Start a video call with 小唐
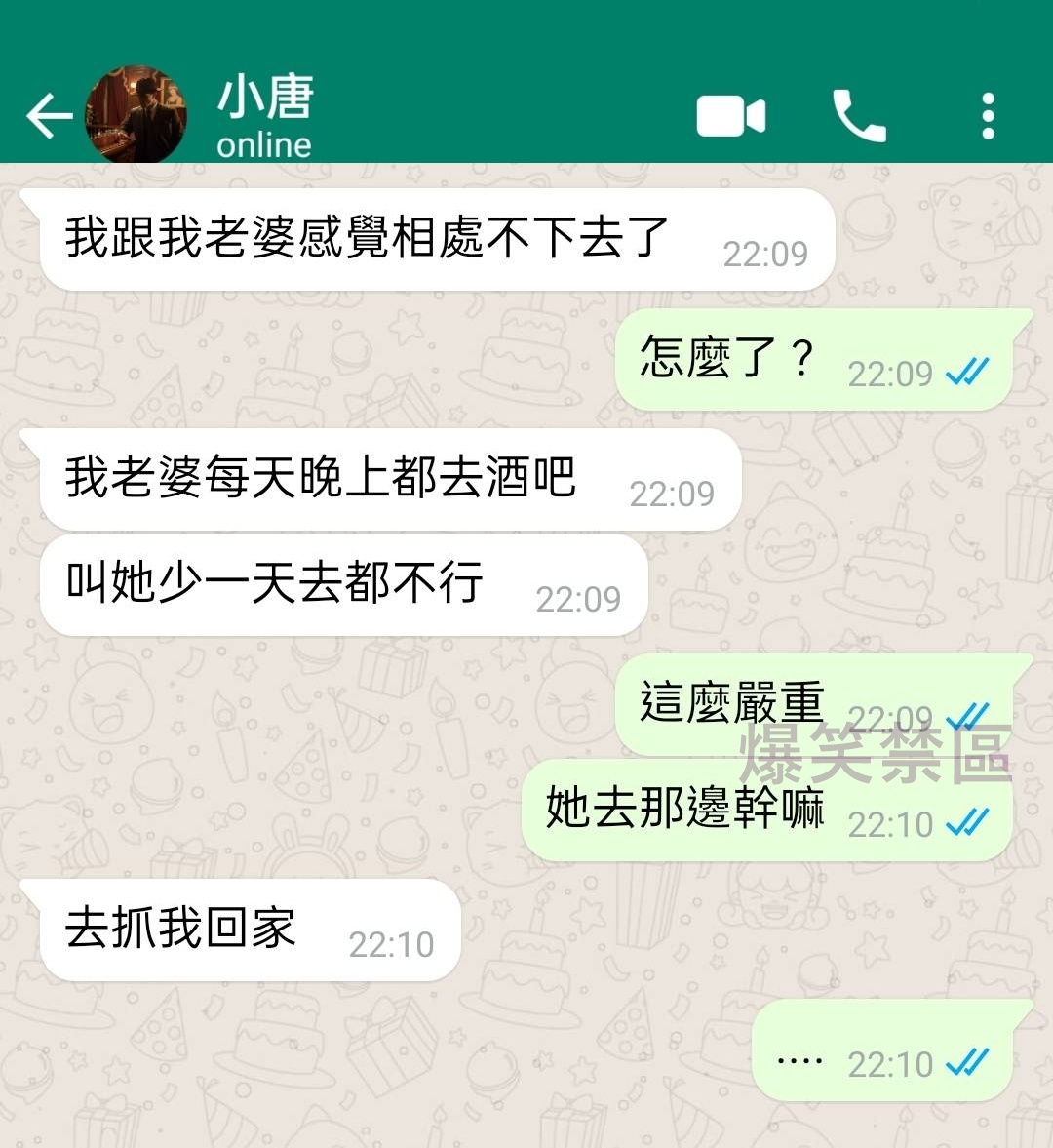The image size is (1053, 1148). [731, 116]
